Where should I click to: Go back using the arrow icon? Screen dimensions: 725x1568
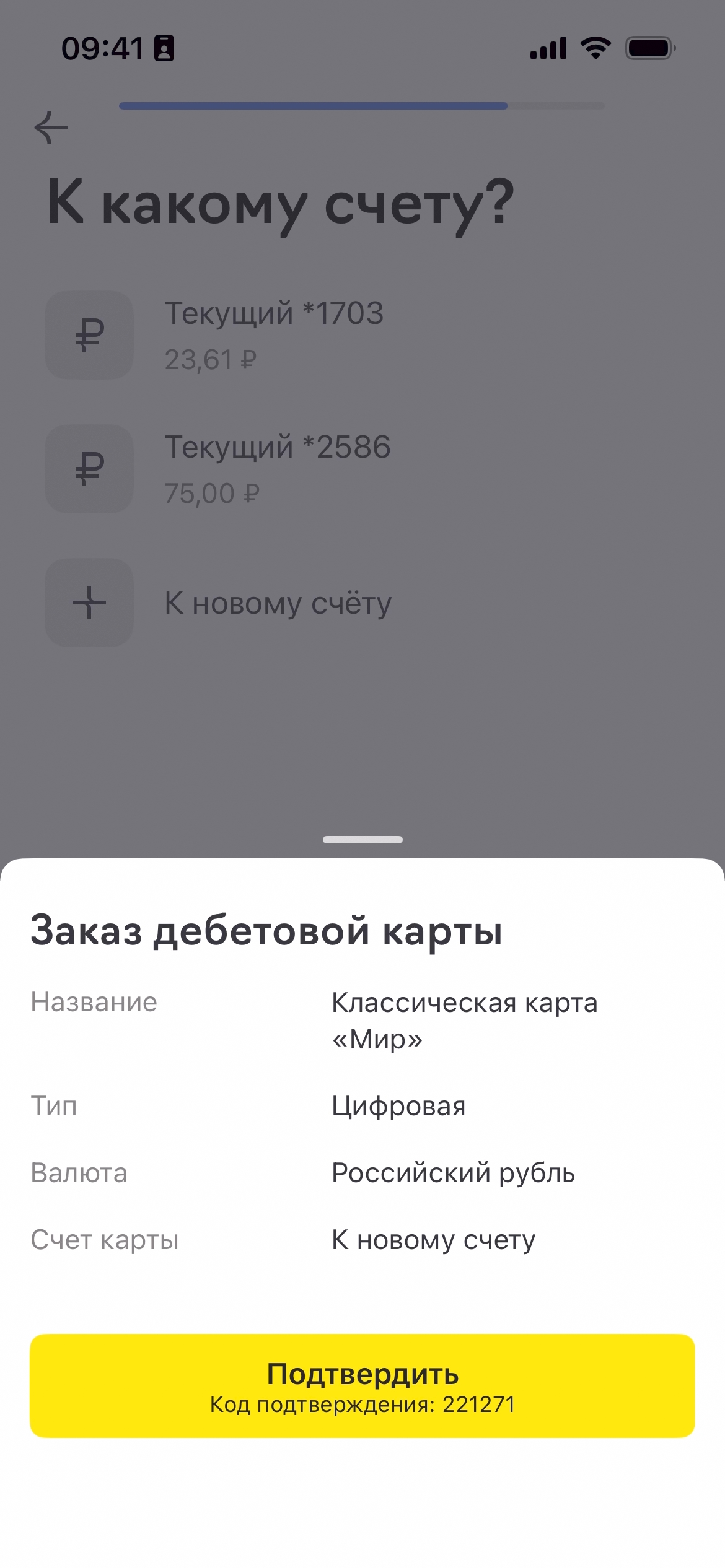pos(51,128)
